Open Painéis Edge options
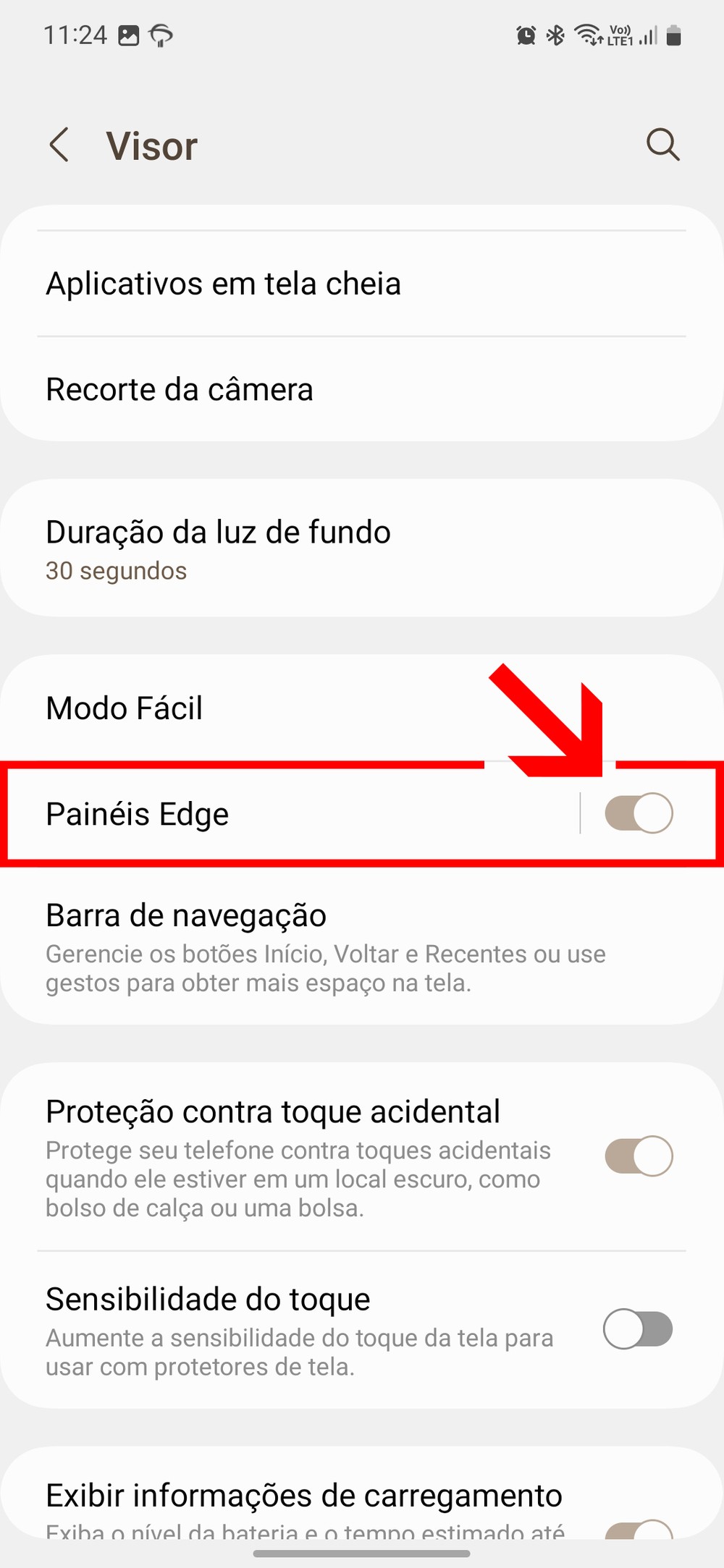Image resolution: width=724 pixels, height=1568 pixels. tap(138, 814)
